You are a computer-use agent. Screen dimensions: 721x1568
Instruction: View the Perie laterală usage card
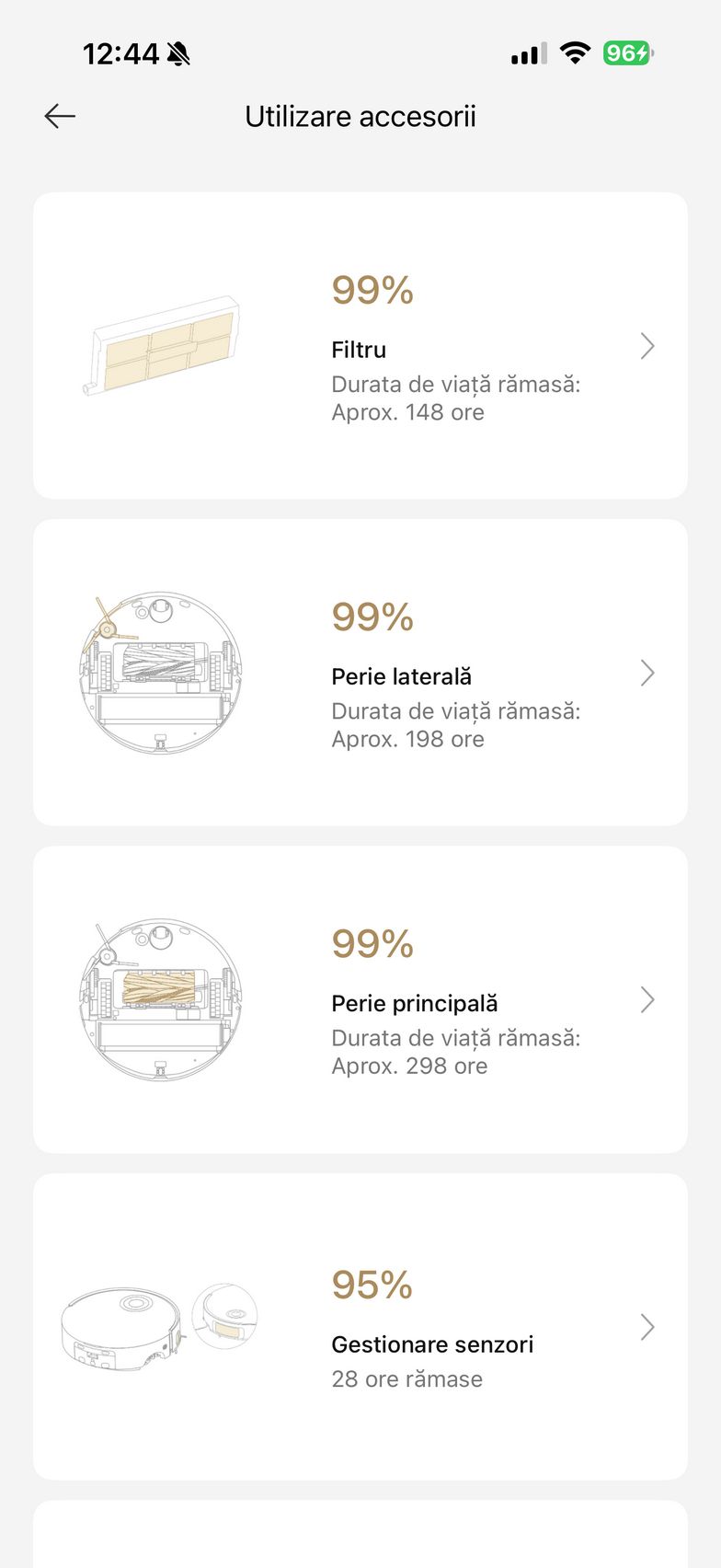360,673
